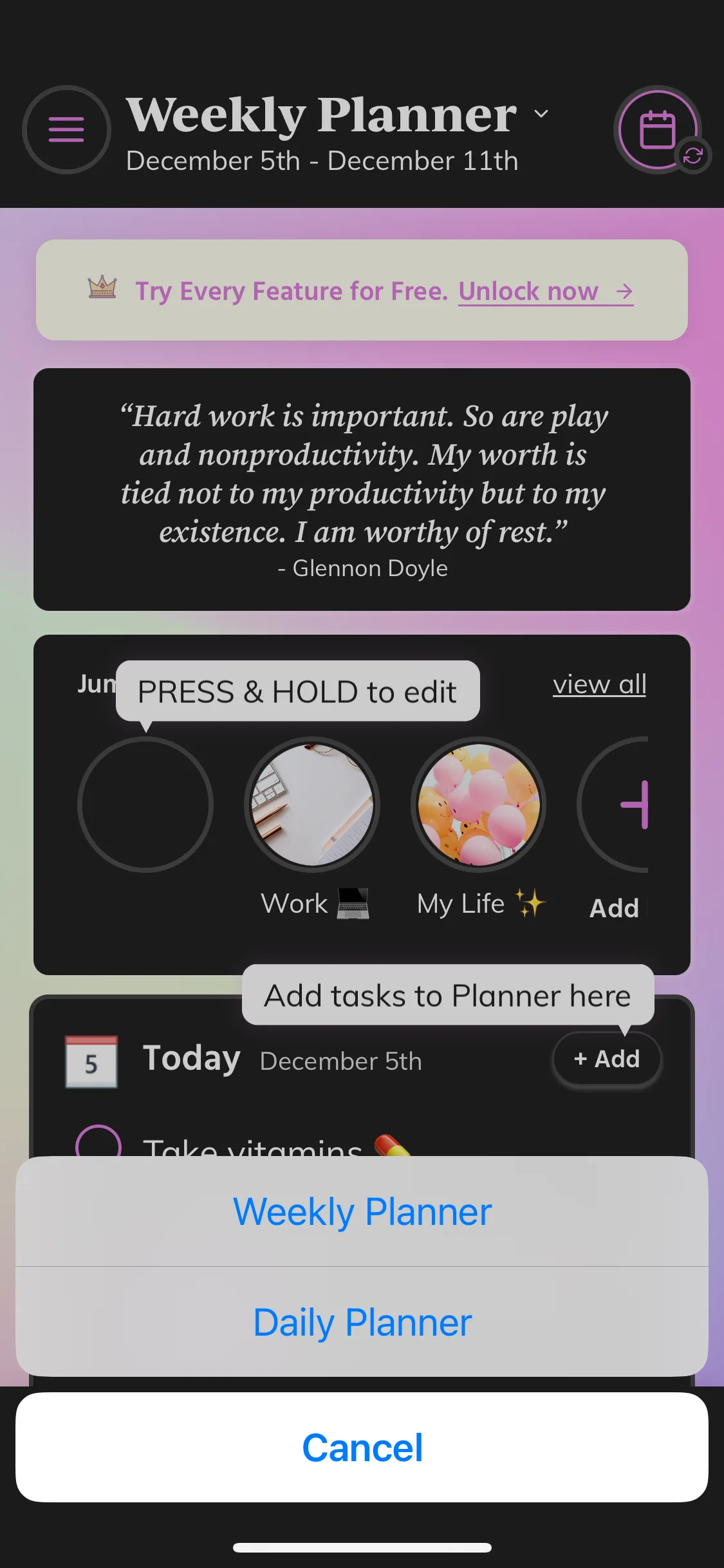Tap the Unlock now link
Screen dimensions: 724x1568
click(x=546, y=291)
